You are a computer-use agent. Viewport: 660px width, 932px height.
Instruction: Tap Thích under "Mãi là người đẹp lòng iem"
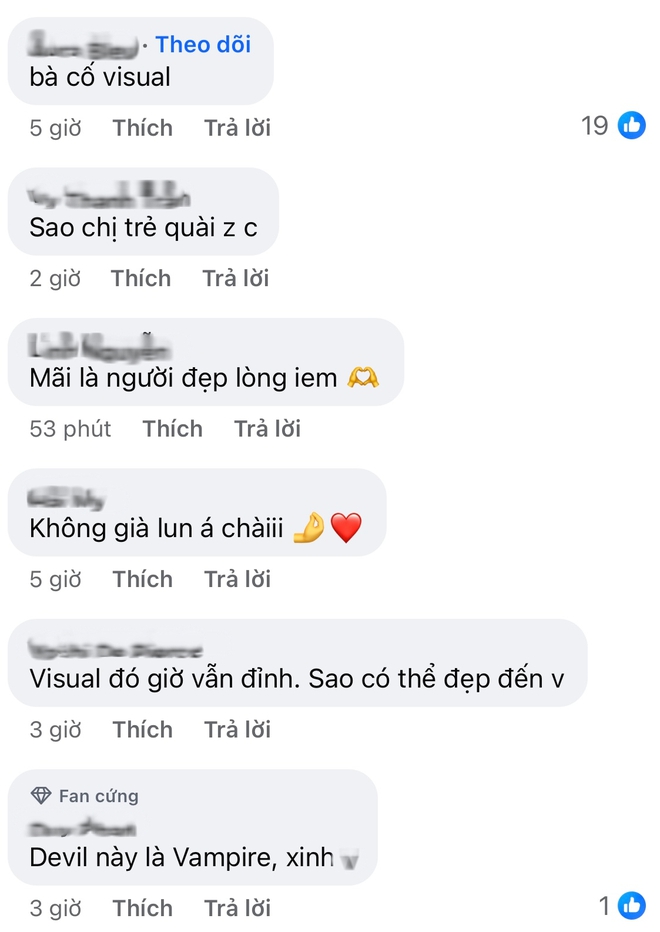[172, 429]
